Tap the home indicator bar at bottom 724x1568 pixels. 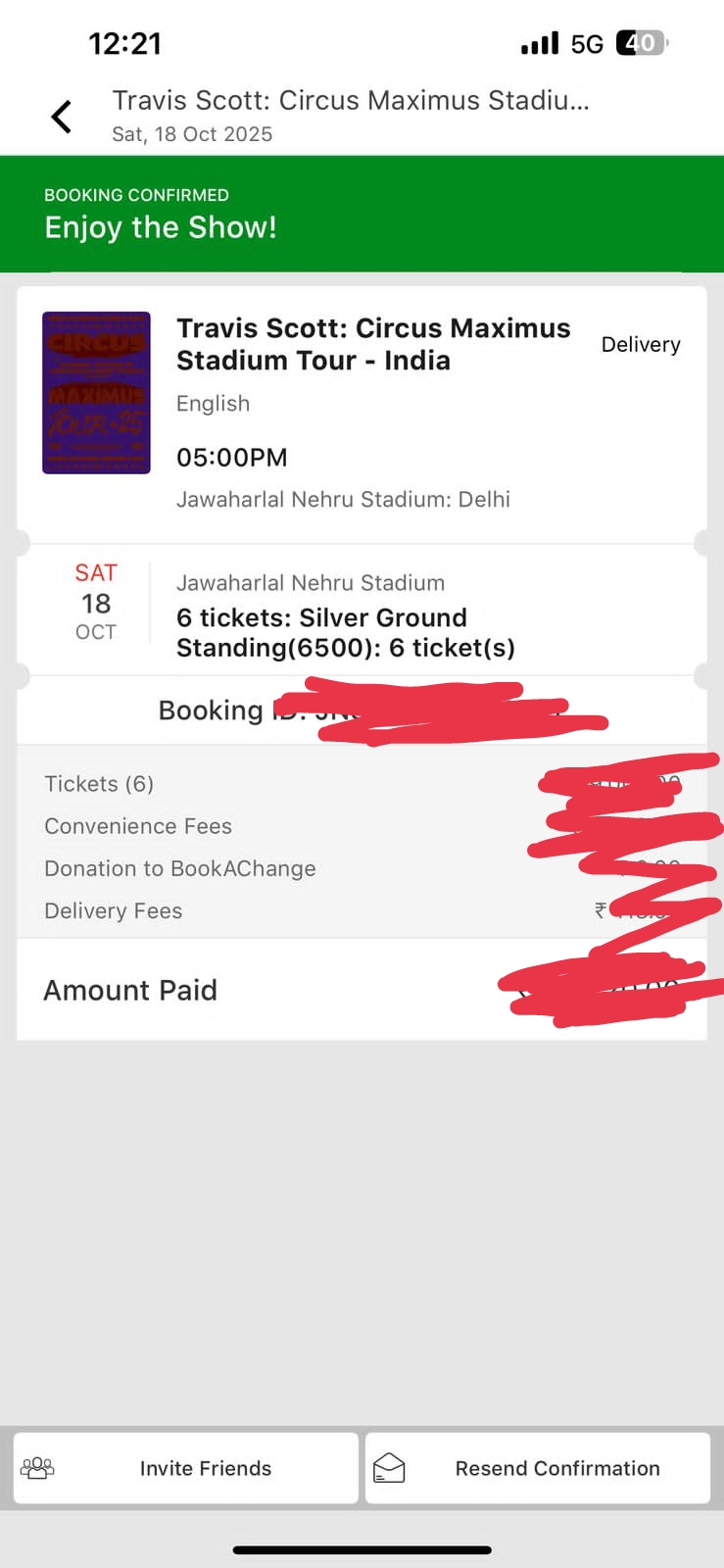[362, 1550]
